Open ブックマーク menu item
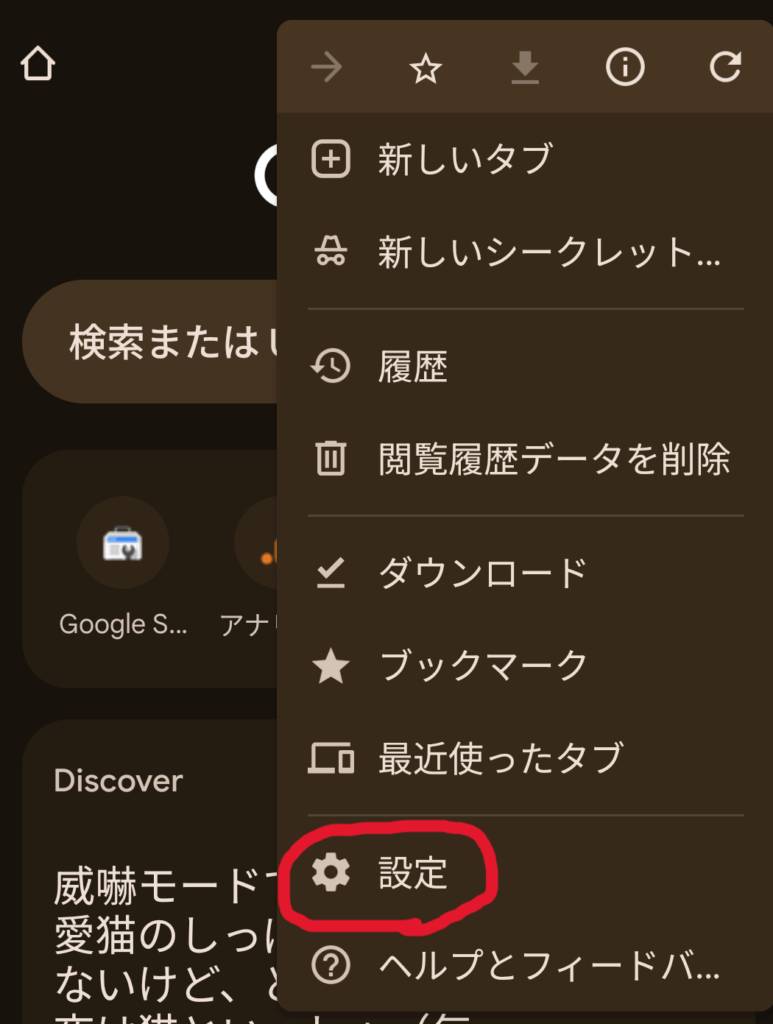The width and height of the screenshot is (773, 1024). click(483, 666)
